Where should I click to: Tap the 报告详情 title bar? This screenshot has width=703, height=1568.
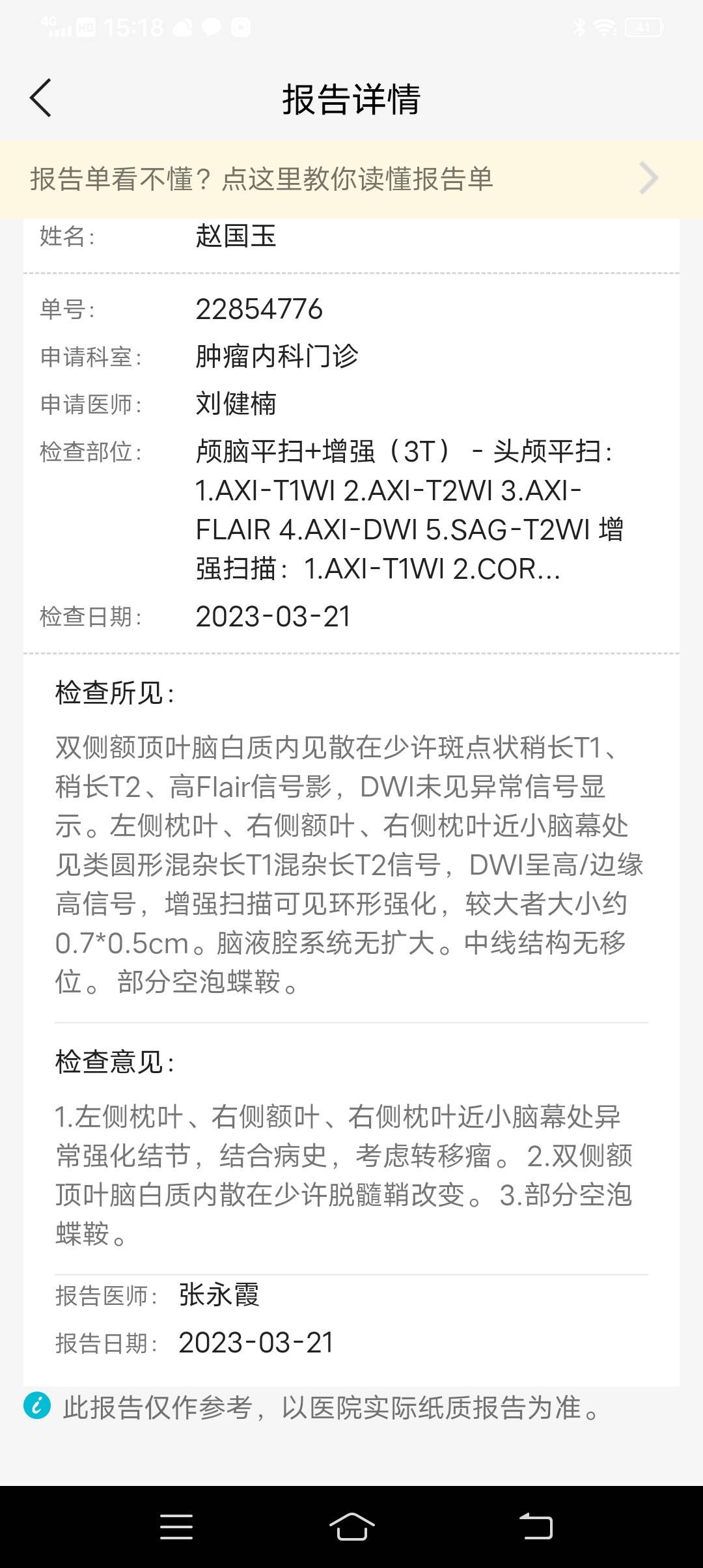pyautogui.click(x=351, y=99)
